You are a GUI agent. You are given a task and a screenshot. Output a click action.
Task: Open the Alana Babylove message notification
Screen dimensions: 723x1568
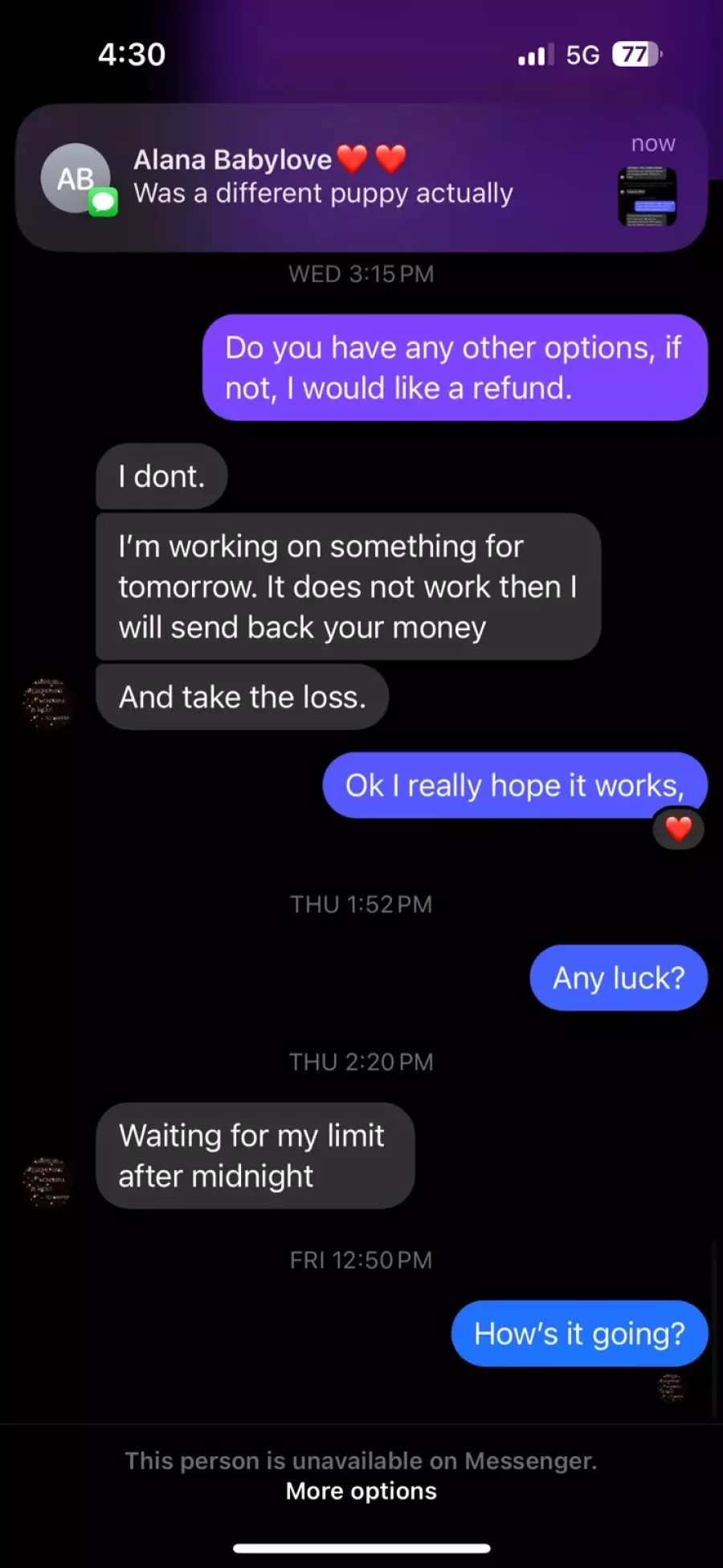(x=361, y=178)
